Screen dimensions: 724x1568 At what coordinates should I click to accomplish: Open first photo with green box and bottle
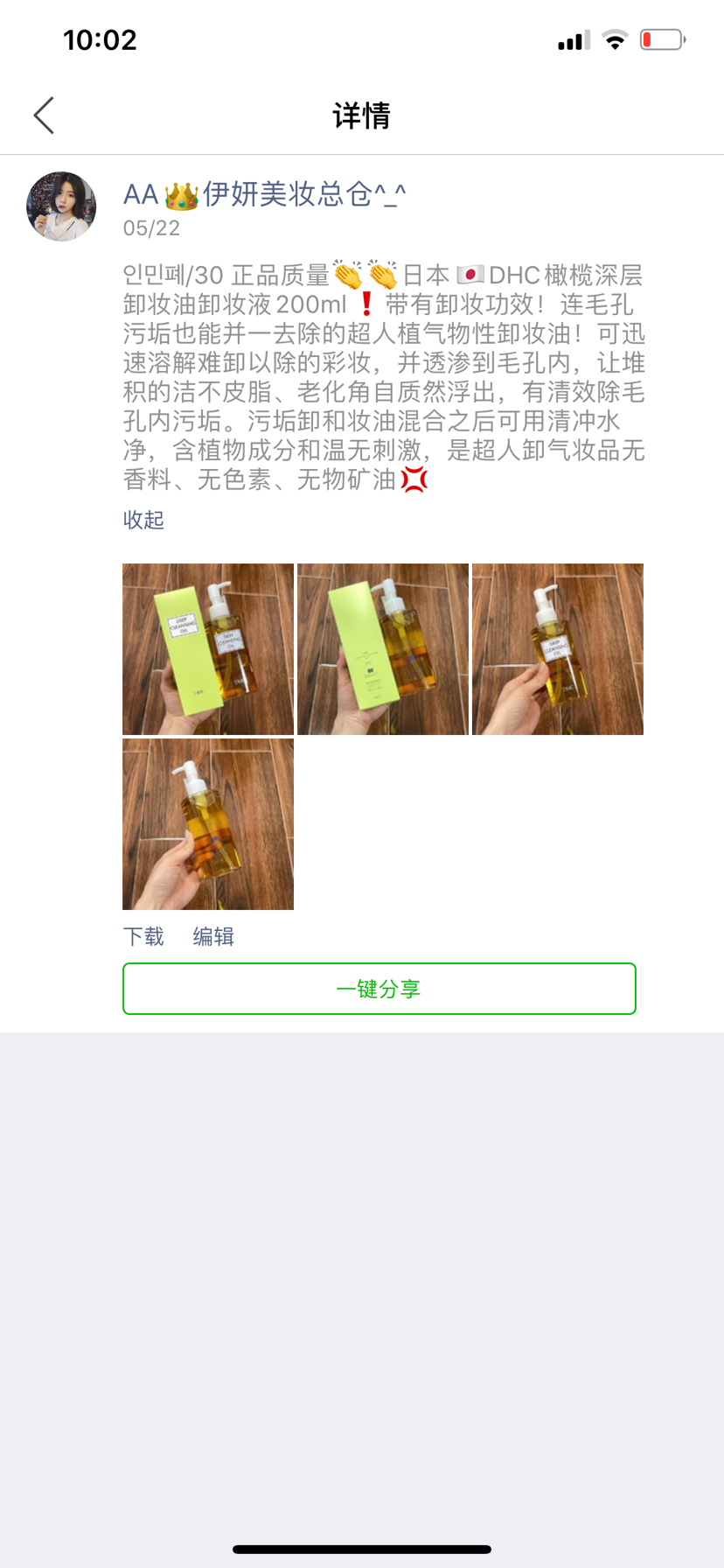[x=208, y=649]
